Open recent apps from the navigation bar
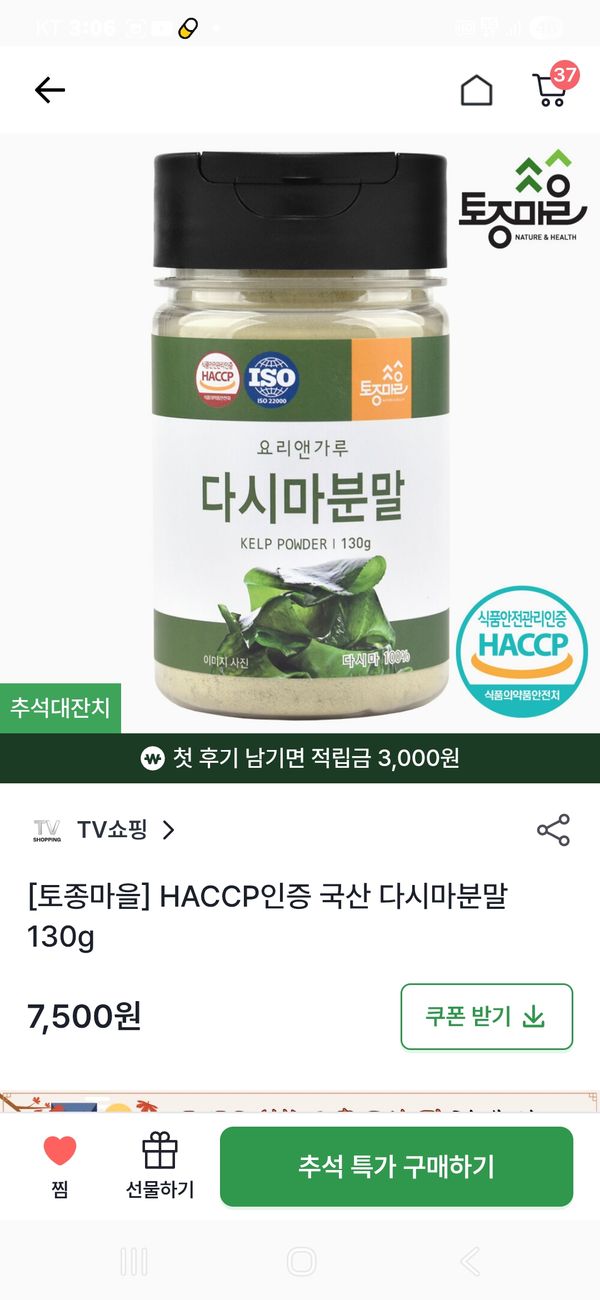600x1300 pixels. click(134, 1262)
